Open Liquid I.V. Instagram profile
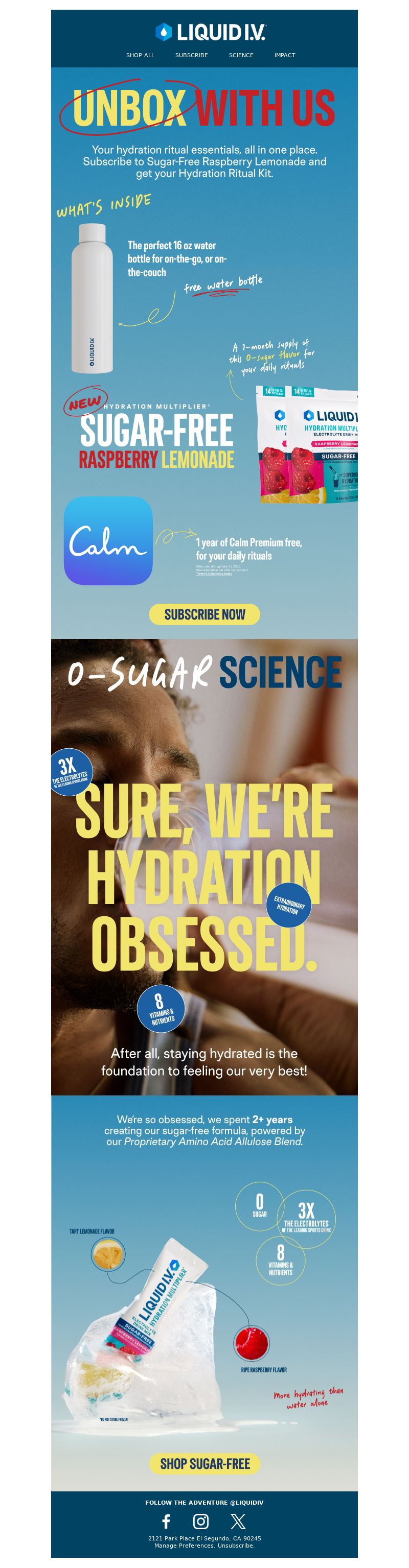The image size is (409, 1568). click(200, 1521)
